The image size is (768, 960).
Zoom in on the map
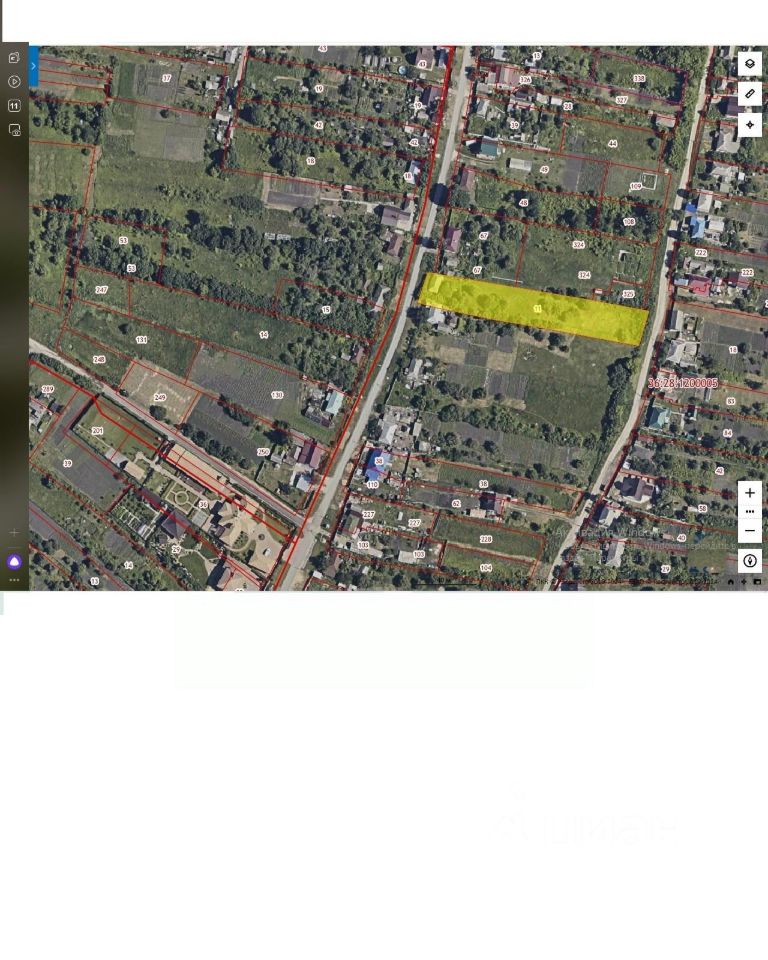[x=750, y=493]
